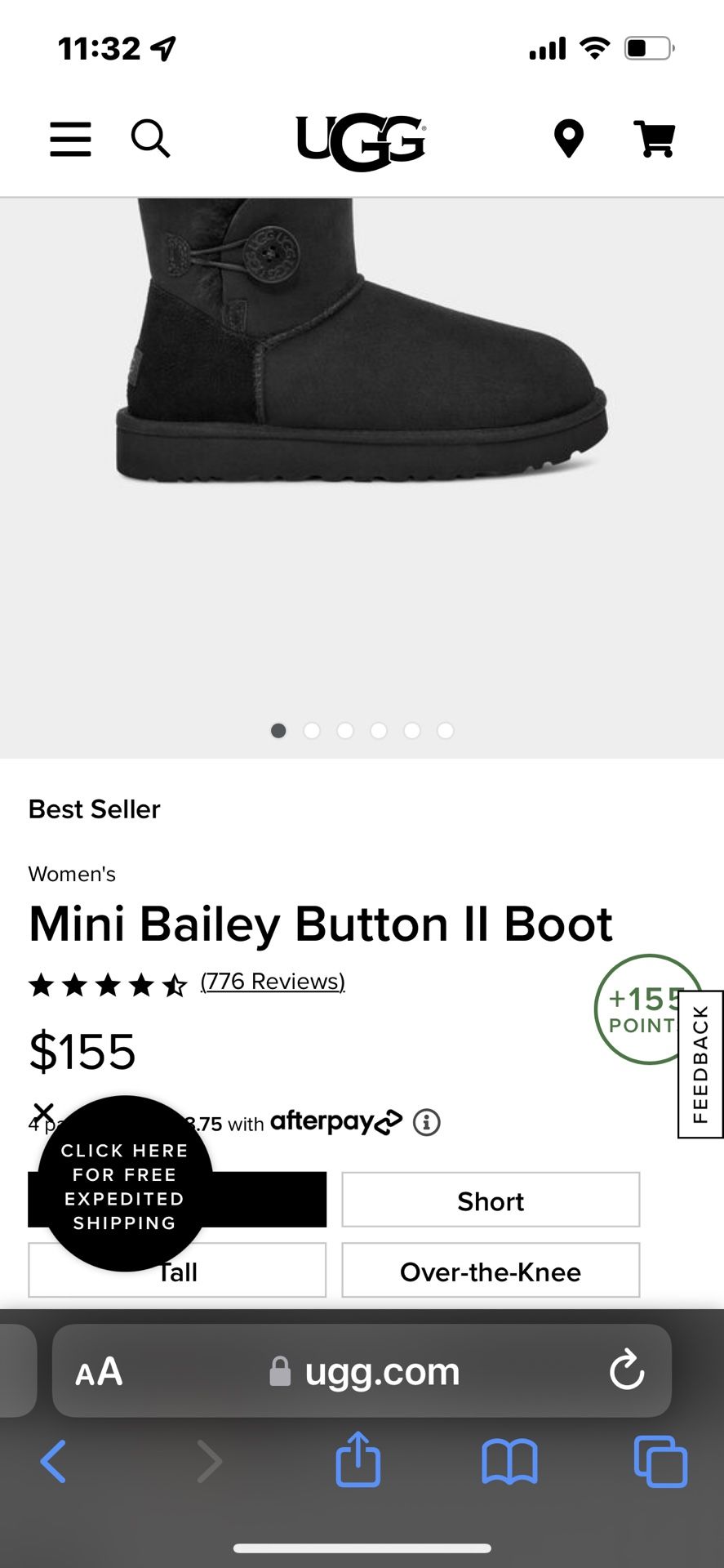
Task: Select the Short boot height
Action: click(491, 1200)
